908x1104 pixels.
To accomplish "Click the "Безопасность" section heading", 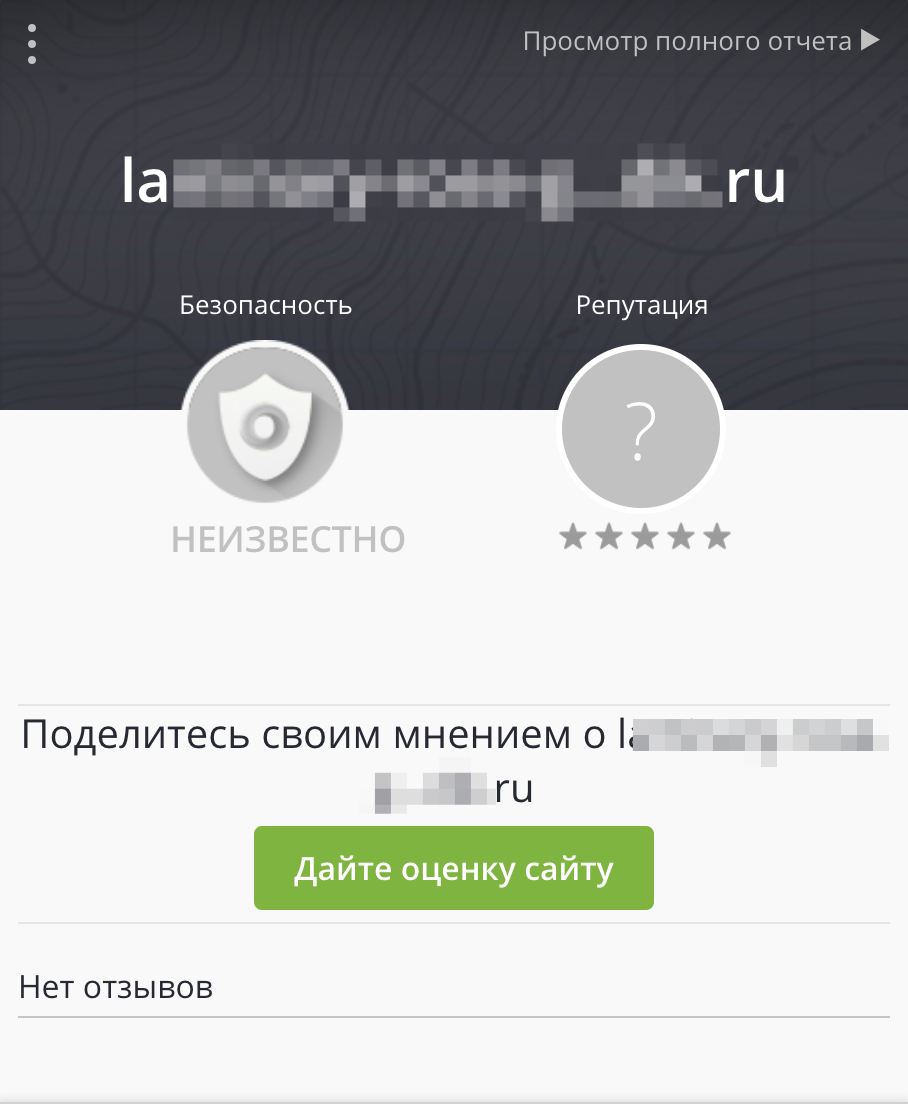I will [x=265, y=305].
